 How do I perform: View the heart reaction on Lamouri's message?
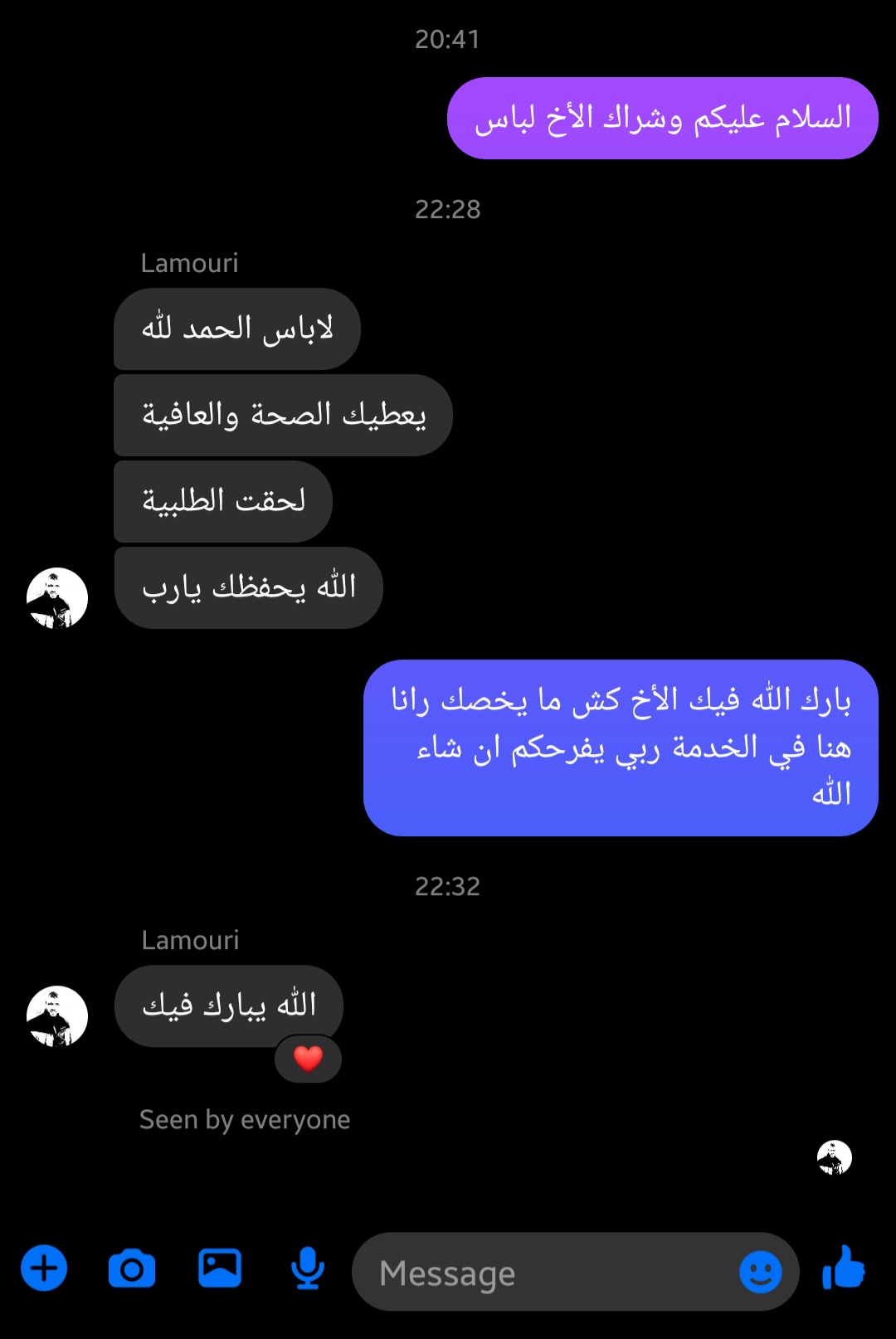point(308,1059)
